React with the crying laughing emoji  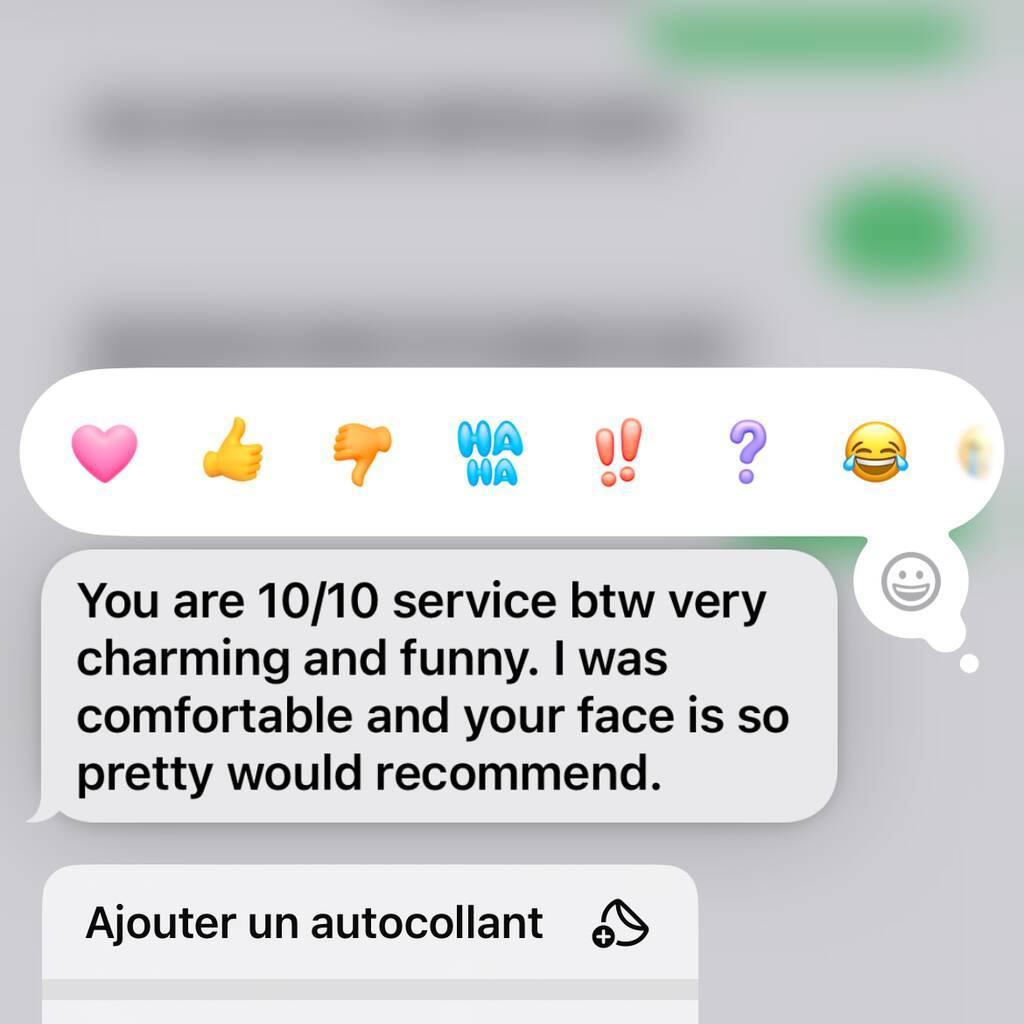[875, 452]
